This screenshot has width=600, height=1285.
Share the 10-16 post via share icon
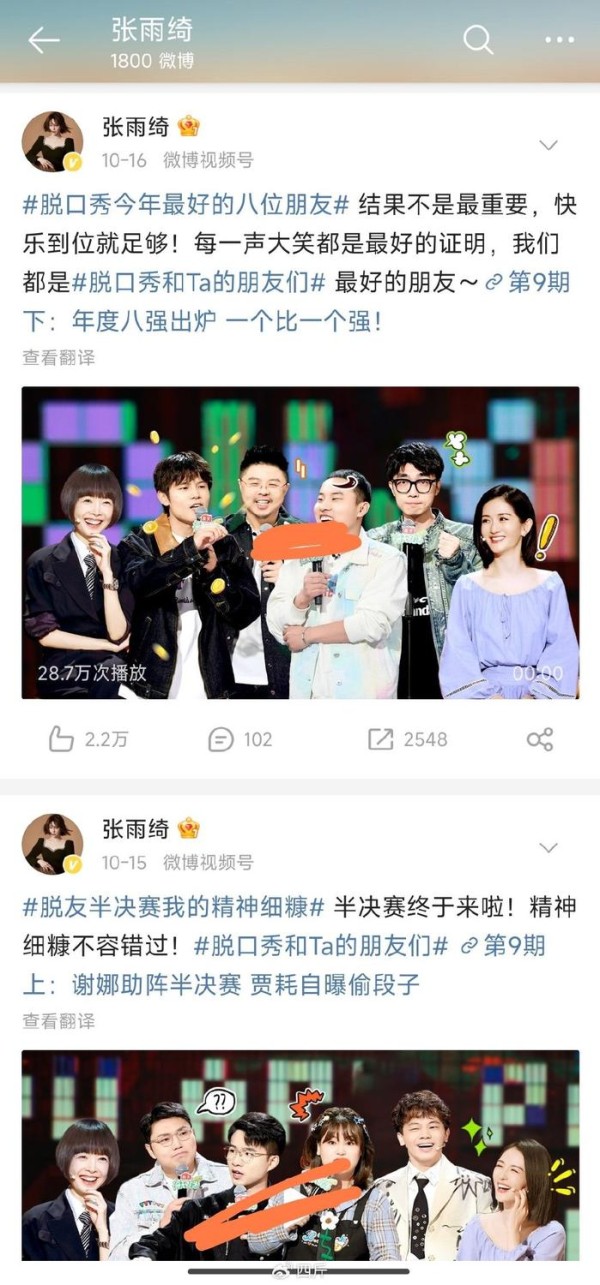539,739
